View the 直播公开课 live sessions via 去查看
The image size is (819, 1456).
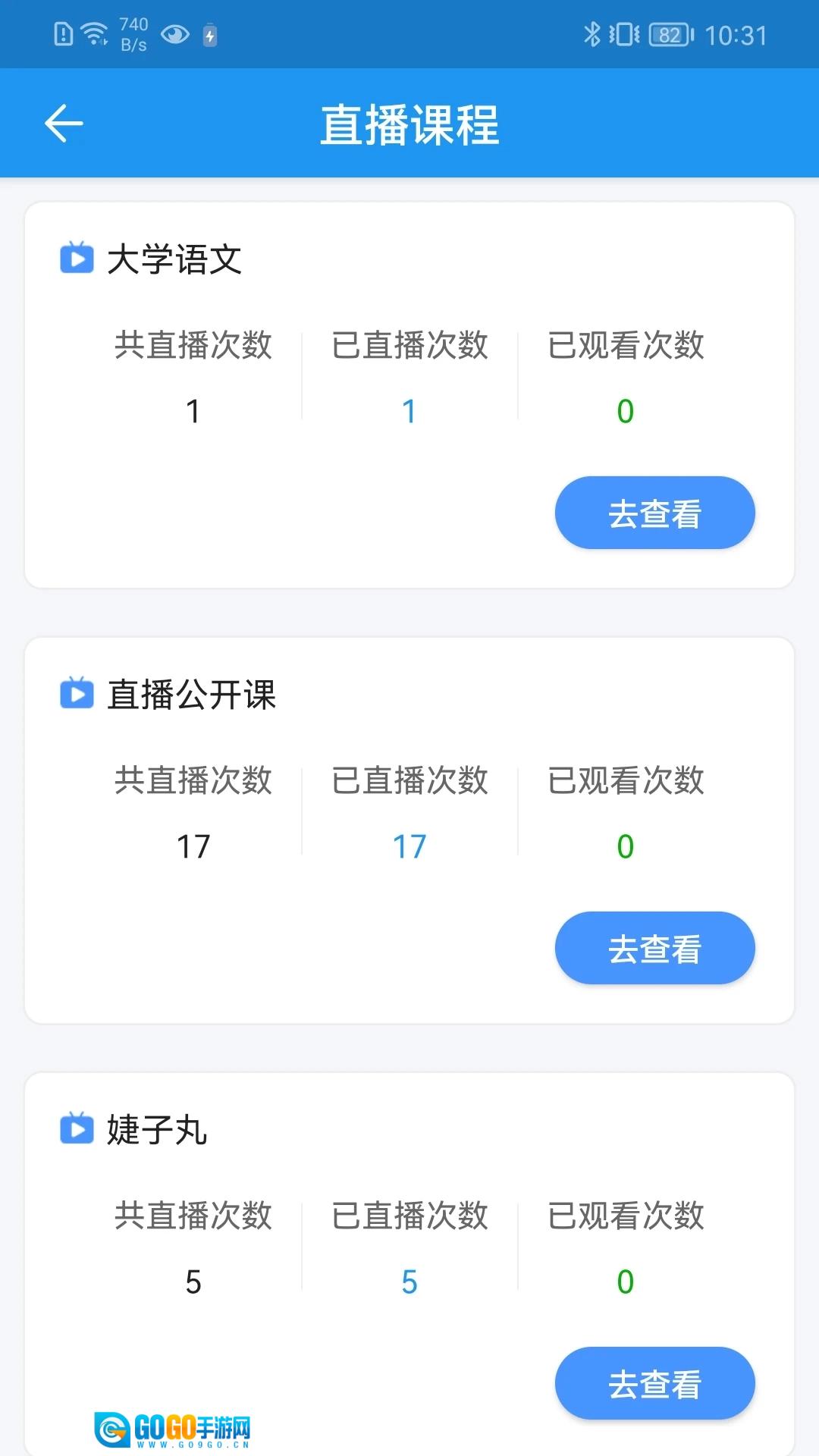tap(654, 949)
